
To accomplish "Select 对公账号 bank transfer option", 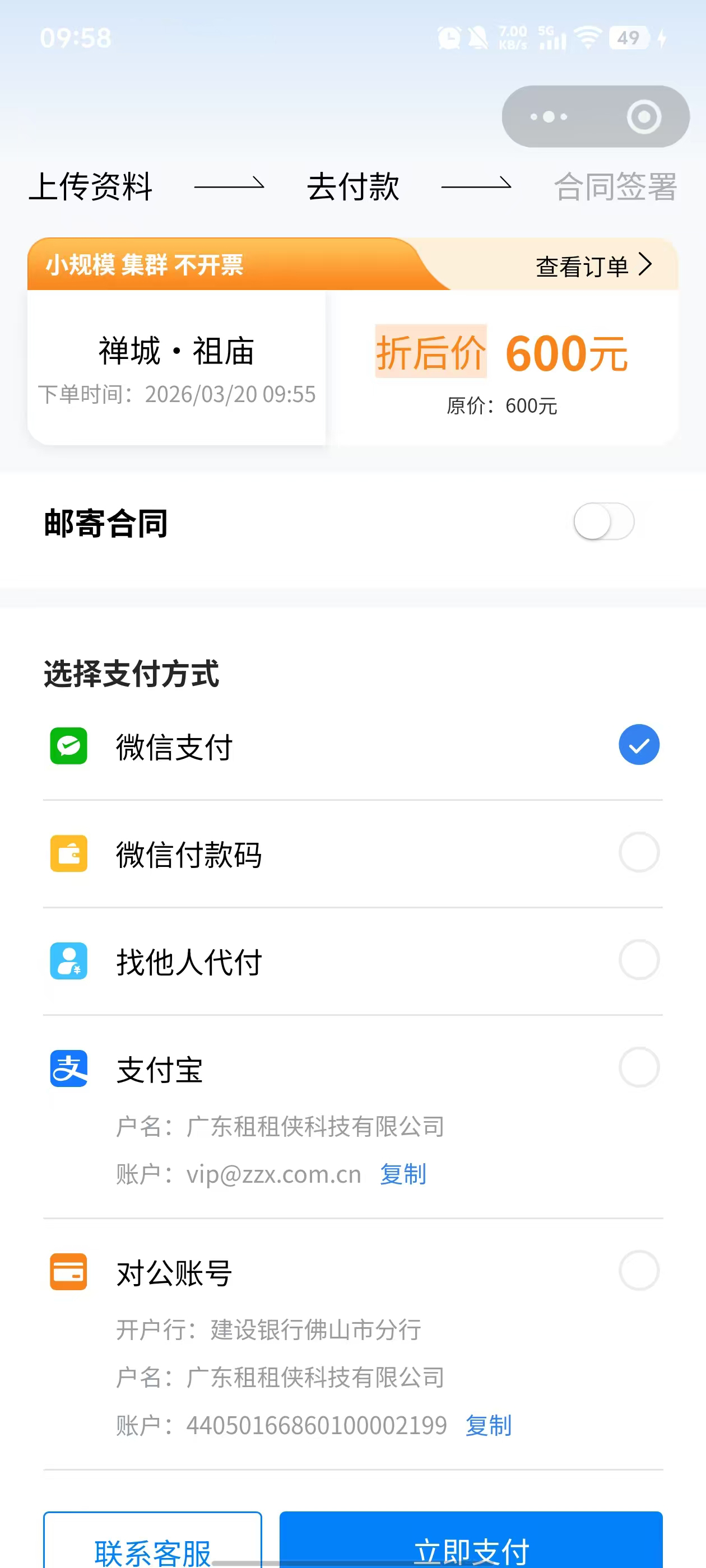I will [x=638, y=1270].
